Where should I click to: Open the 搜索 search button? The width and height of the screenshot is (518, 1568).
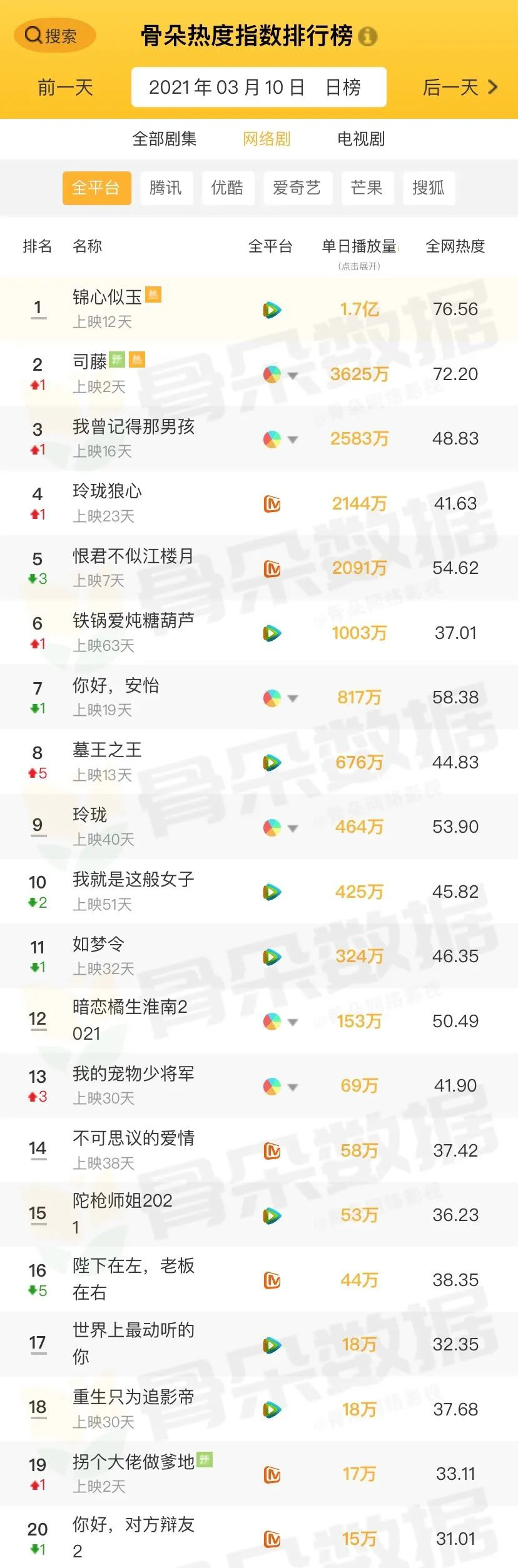coord(54,36)
